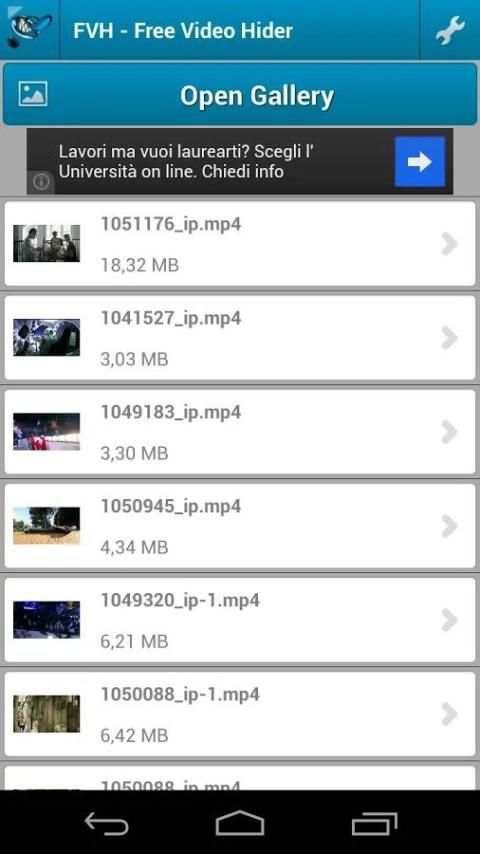480x854 pixels.
Task: Open the recent apps view
Action: [x=374, y=823]
